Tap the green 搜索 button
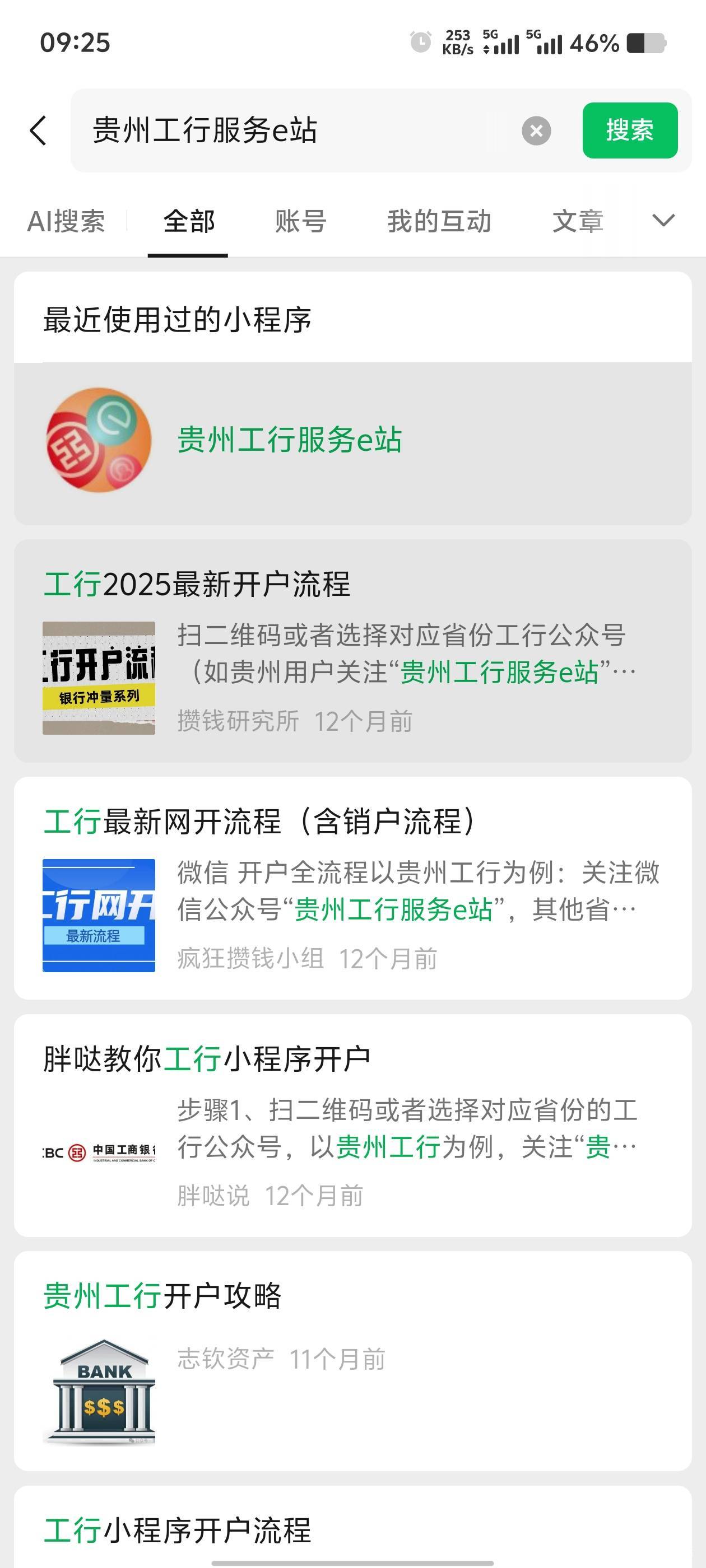Viewport: 706px width, 1568px height. pyautogui.click(x=629, y=130)
